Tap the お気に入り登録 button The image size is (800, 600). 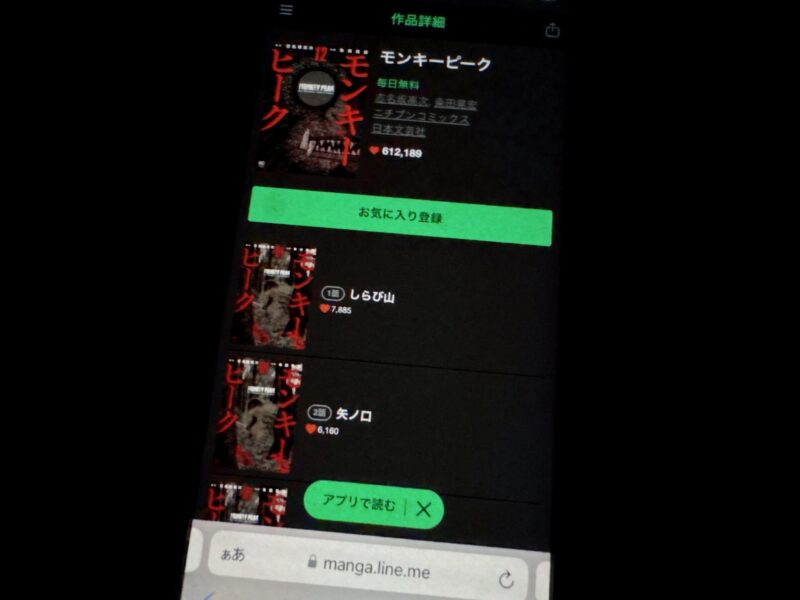tap(400, 215)
